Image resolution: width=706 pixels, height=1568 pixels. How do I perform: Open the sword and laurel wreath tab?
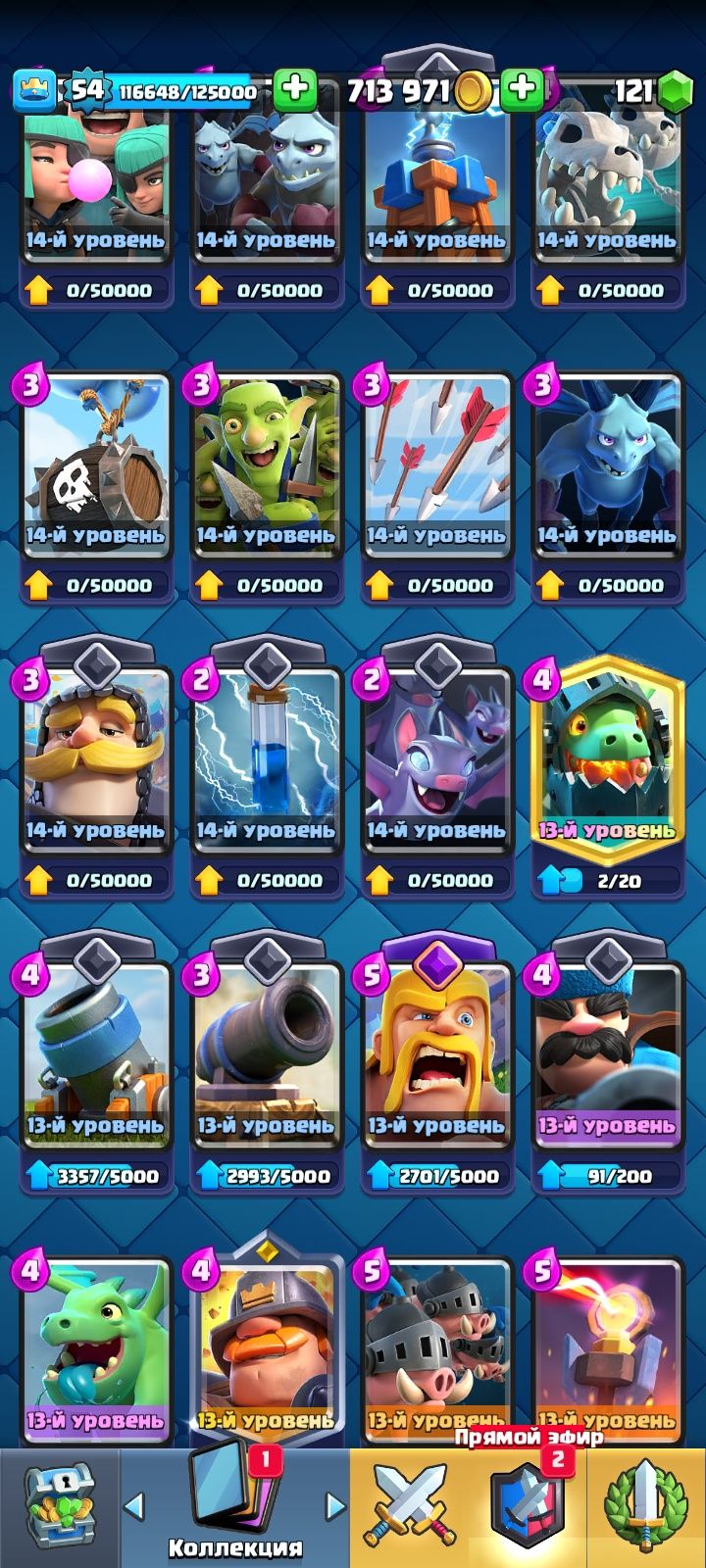(x=646, y=1506)
